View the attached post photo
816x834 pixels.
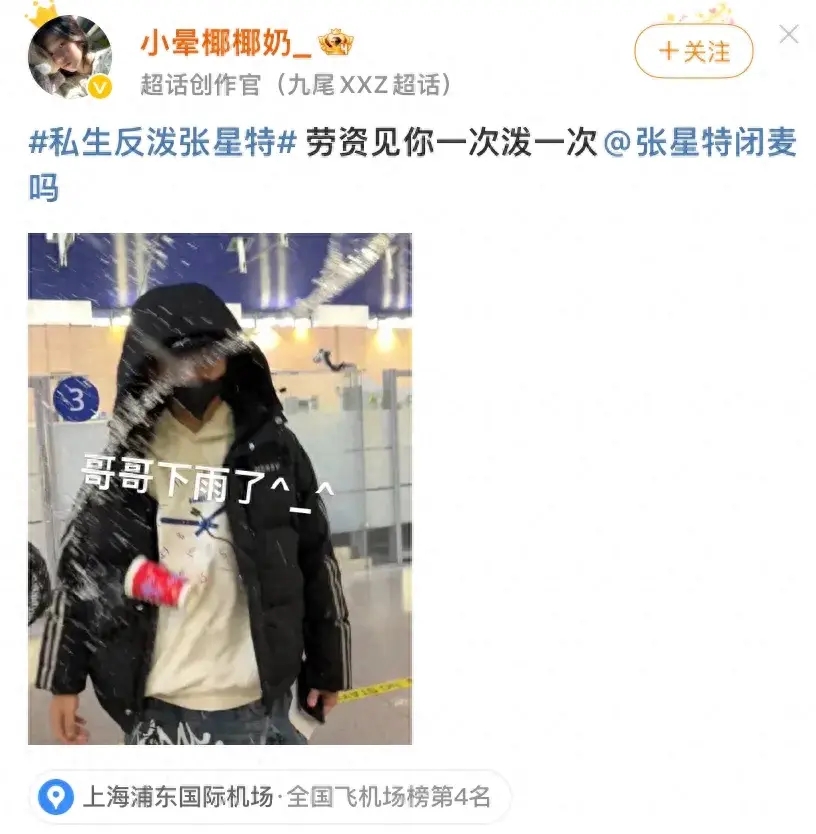pyautogui.click(x=220, y=488)
